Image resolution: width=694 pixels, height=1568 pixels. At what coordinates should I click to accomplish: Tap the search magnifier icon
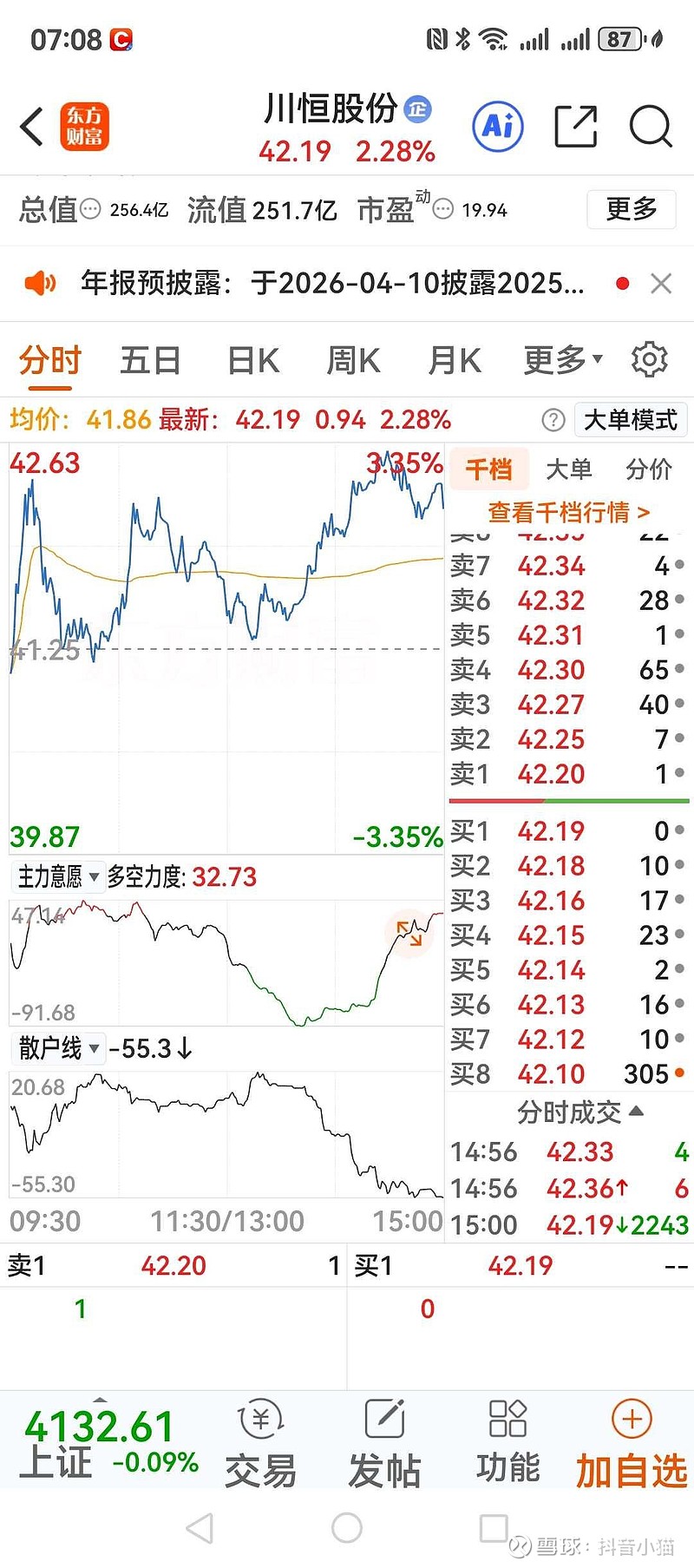(651, 127)
